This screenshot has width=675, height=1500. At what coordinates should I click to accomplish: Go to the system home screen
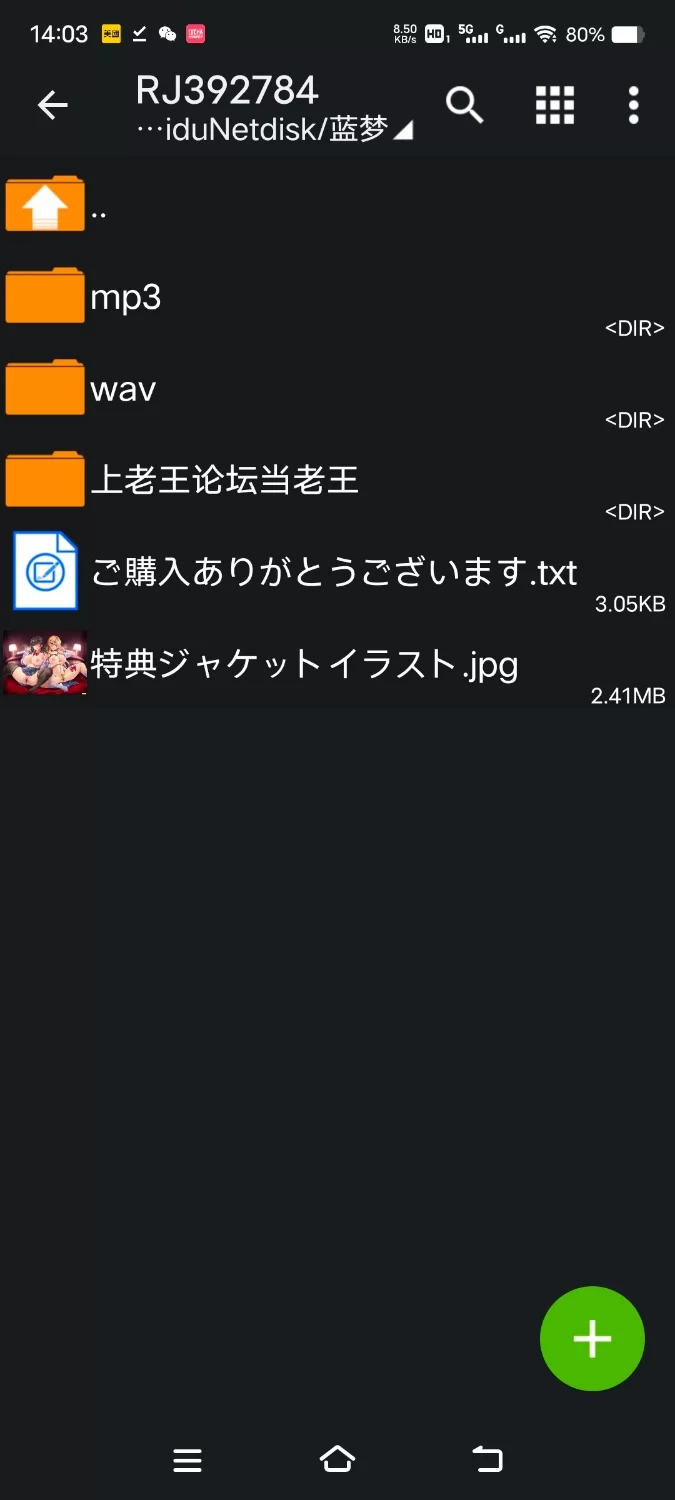coord(337,1460)
